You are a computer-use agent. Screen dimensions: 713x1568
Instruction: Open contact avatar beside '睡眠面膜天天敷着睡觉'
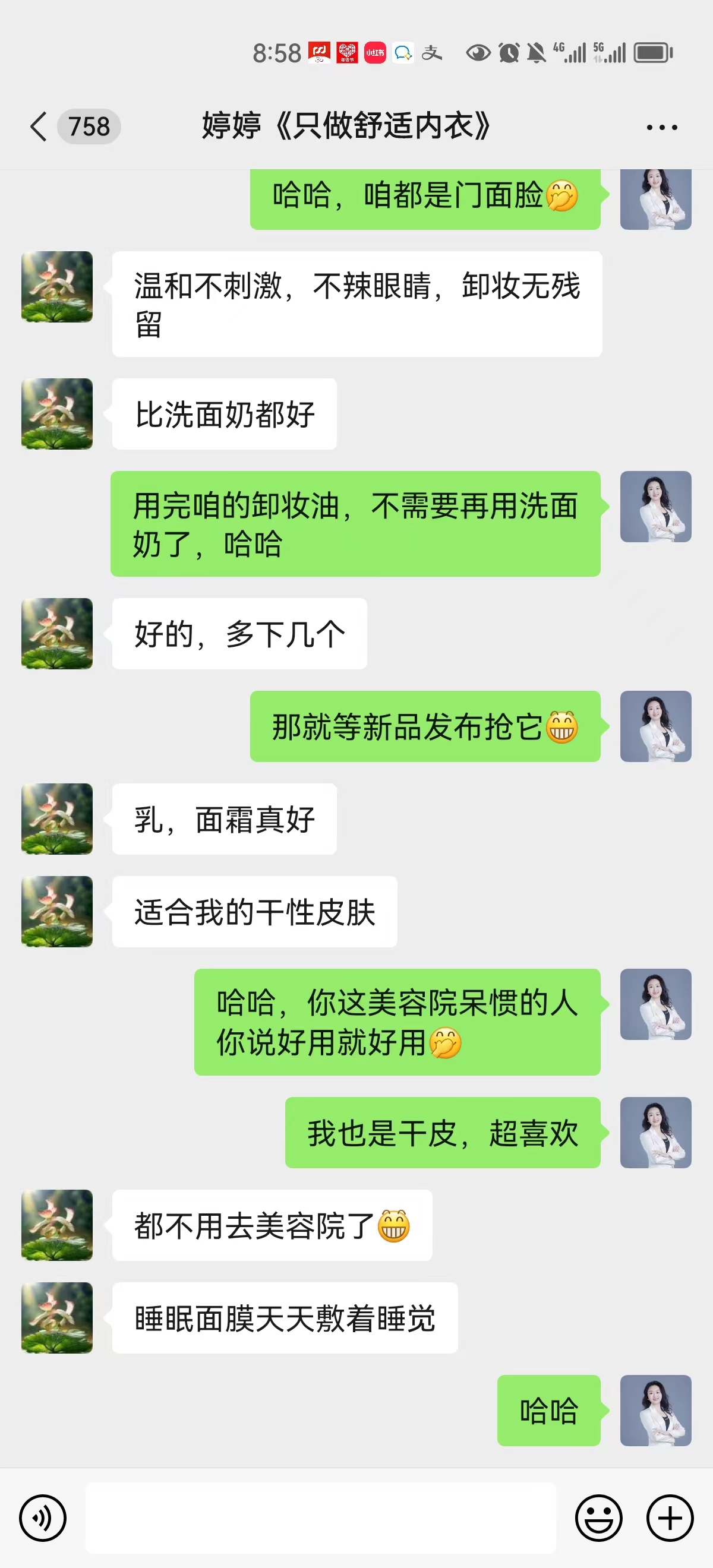57,1318
